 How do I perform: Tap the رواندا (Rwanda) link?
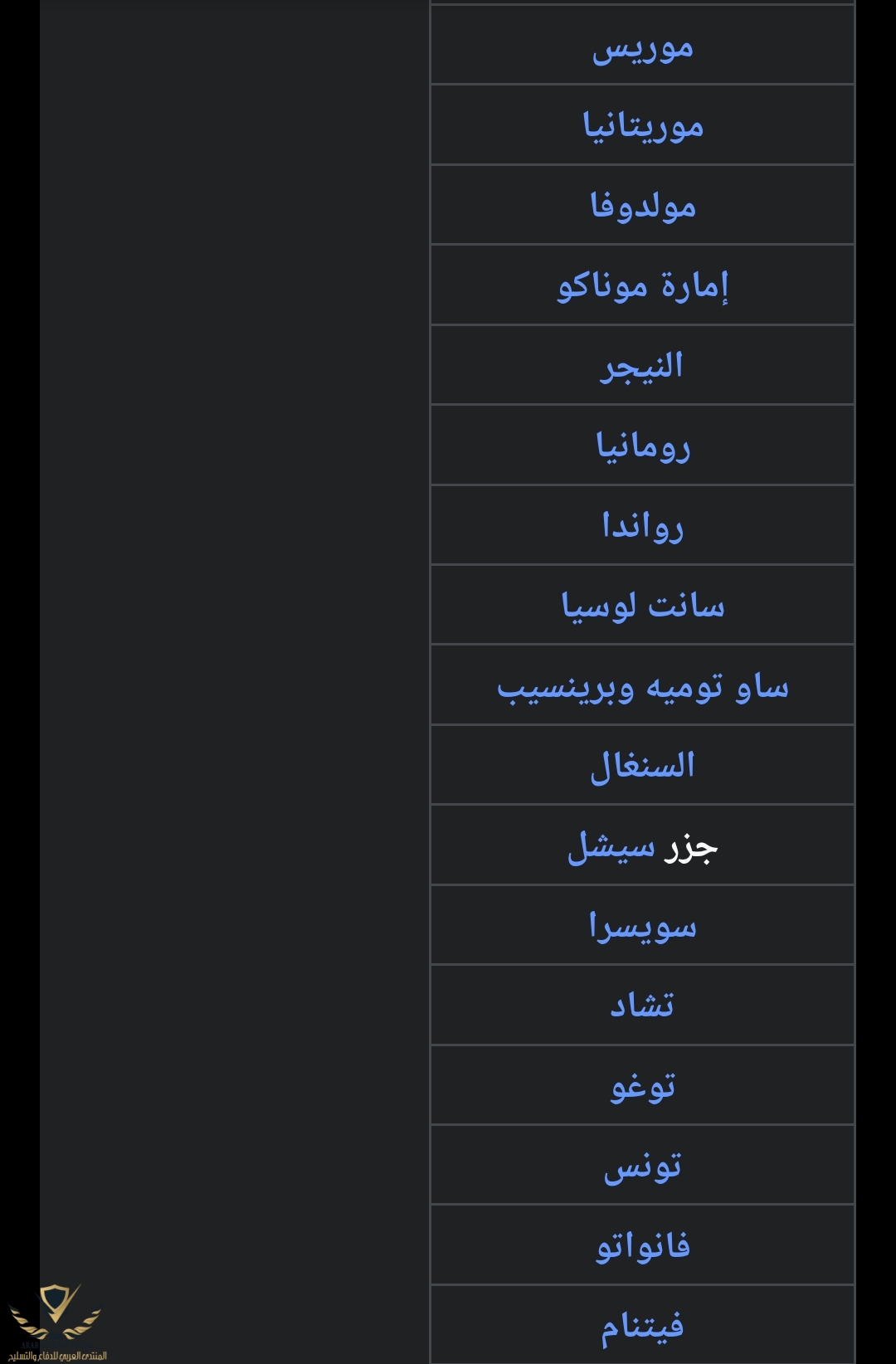click(643, 526)
